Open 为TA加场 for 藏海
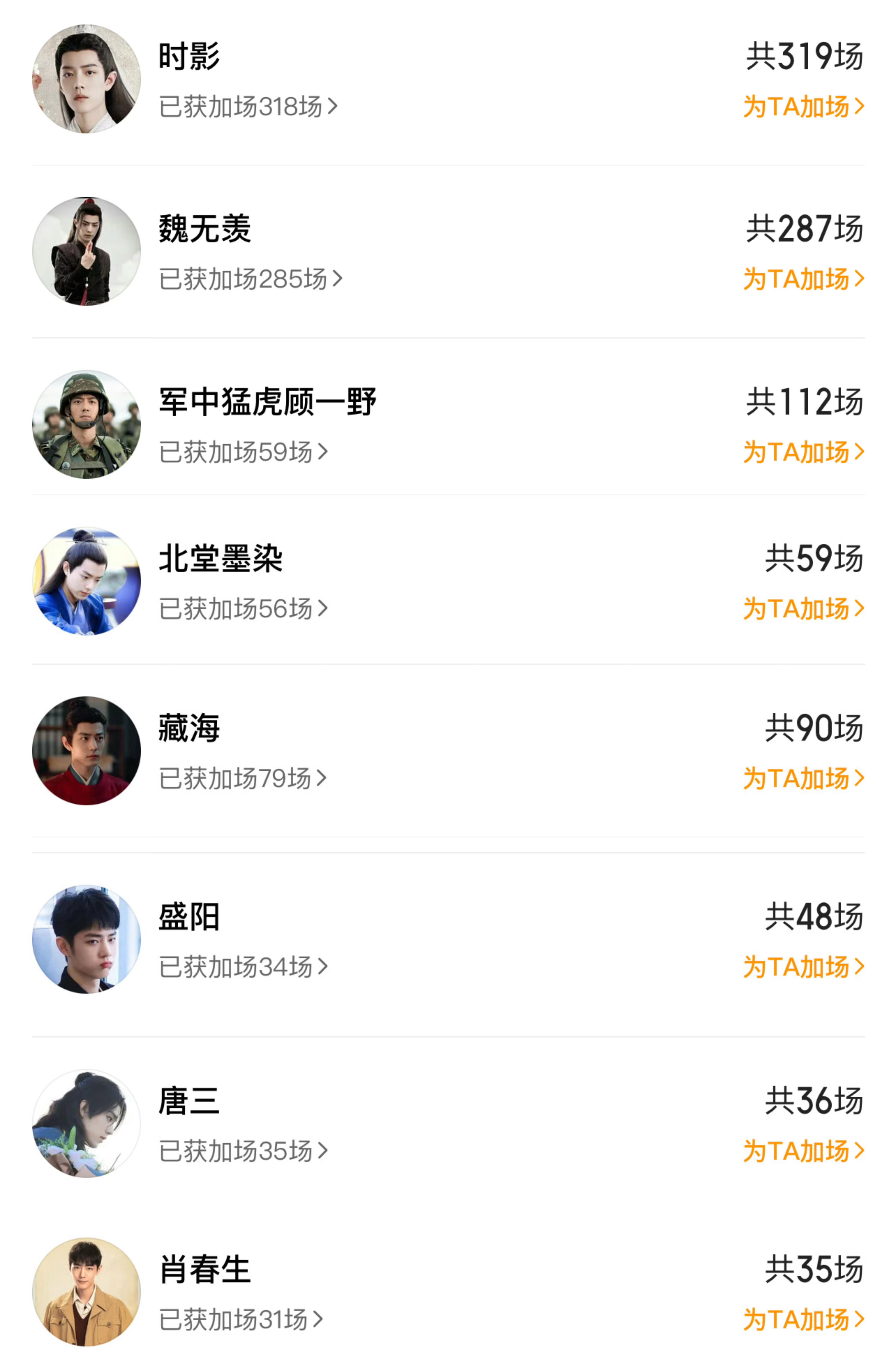This screenshot has height=1364, width=896. 802,778
